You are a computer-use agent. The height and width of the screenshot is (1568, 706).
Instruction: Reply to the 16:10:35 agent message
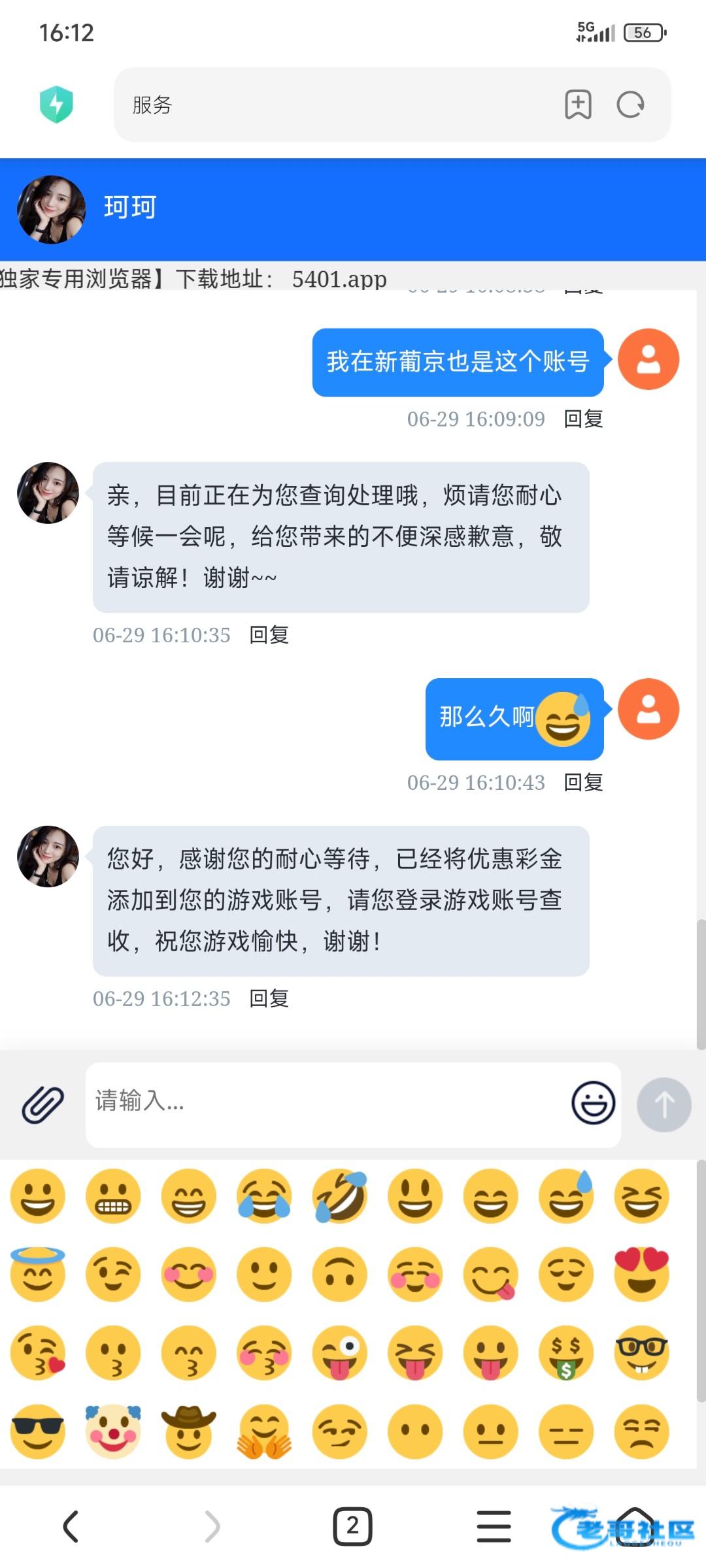(x=269, y=634)
